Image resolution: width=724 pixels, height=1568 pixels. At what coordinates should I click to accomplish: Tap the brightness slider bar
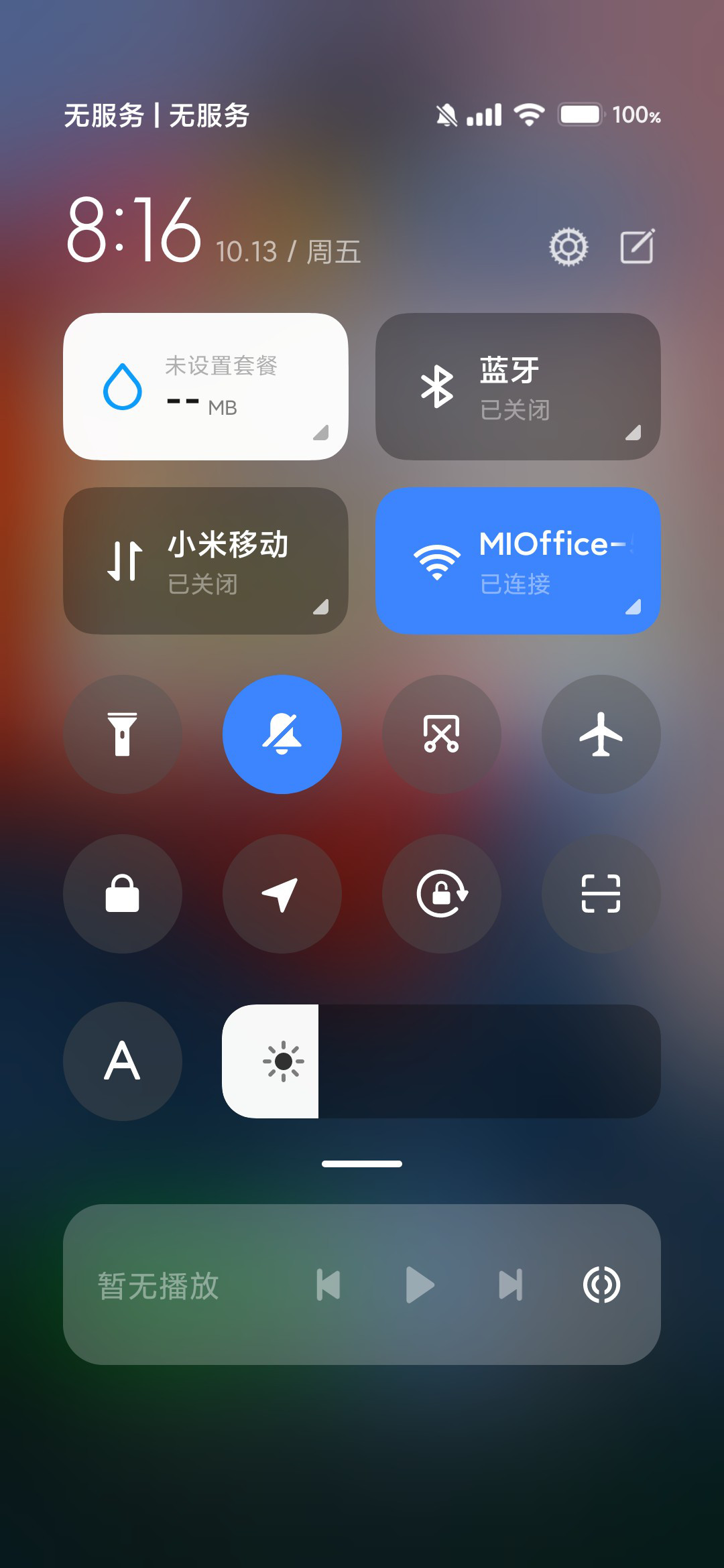click(x=441, y=1061)
